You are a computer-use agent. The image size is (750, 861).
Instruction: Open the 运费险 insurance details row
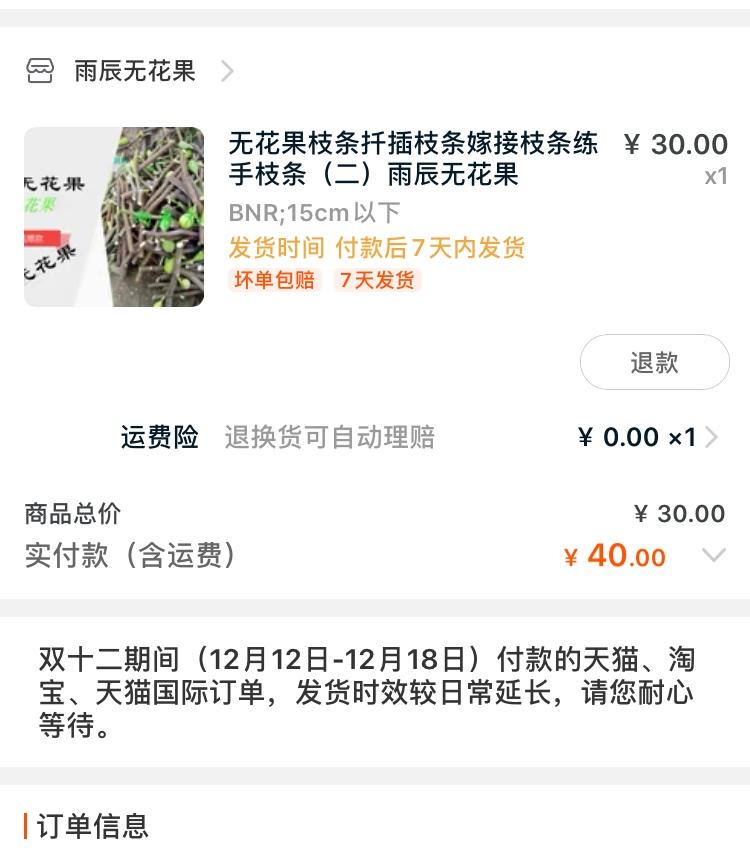tap(375, 437)
